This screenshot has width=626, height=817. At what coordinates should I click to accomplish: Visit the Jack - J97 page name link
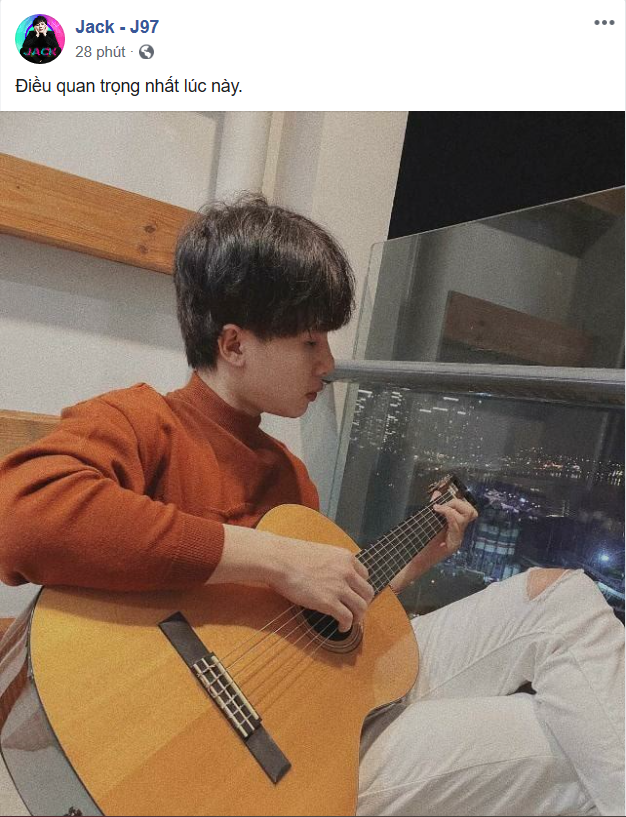(117, 27)
